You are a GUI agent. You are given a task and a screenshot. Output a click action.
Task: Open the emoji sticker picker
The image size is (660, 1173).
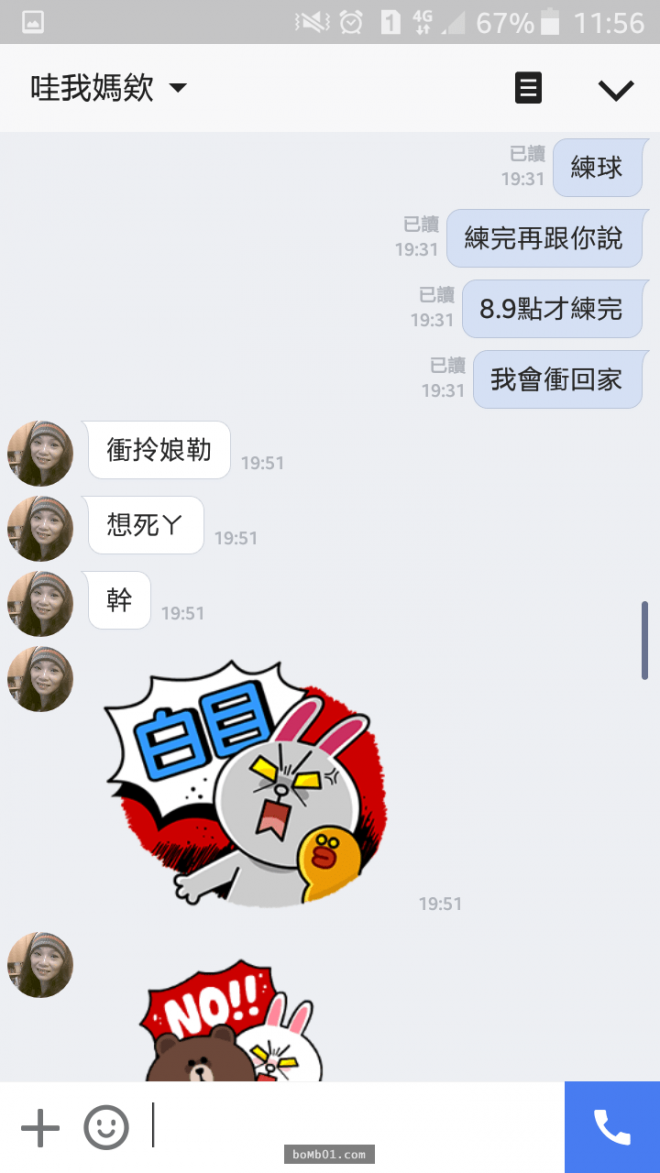(106, 1128)
